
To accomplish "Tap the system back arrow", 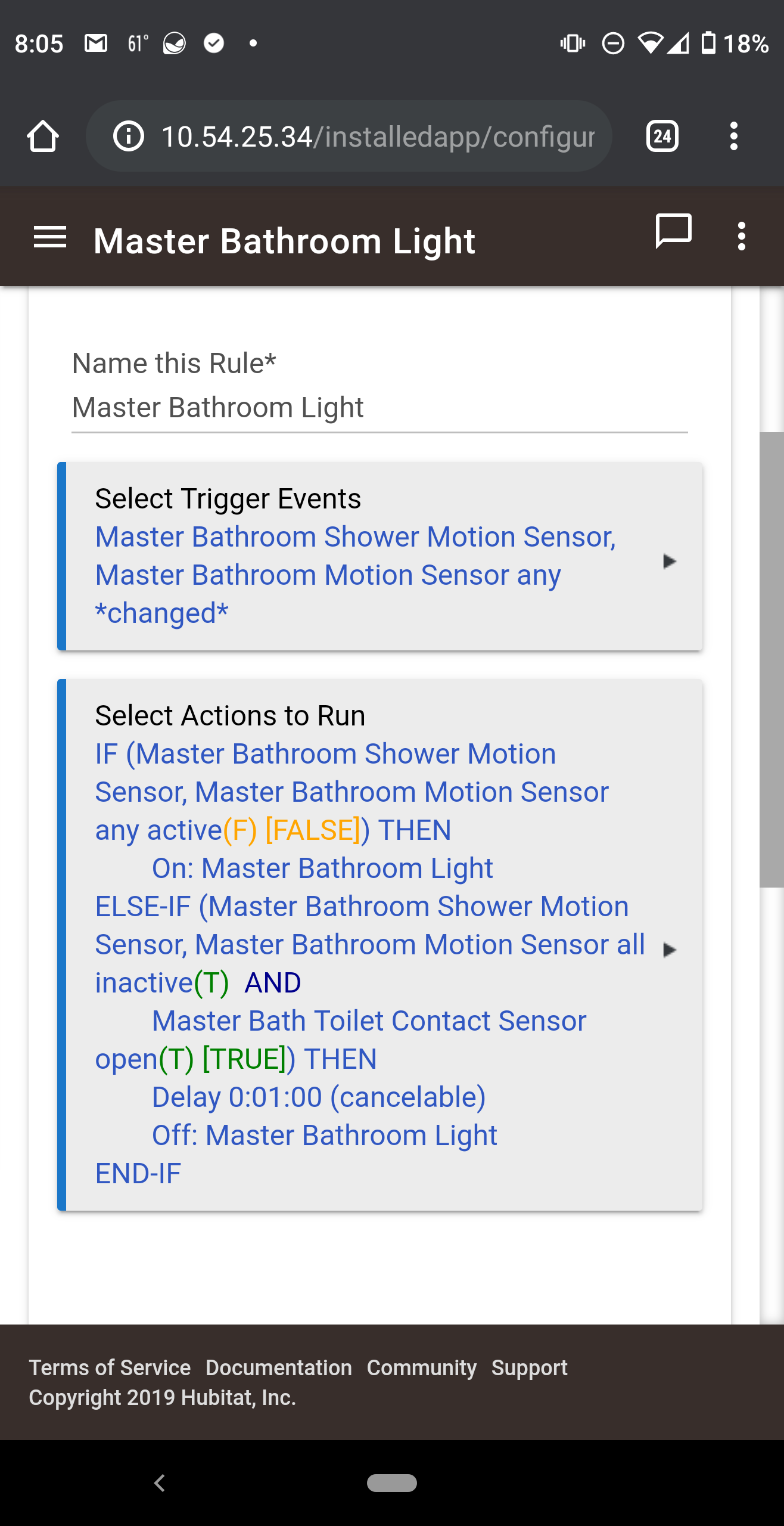I will click(x=159, y=1483).
